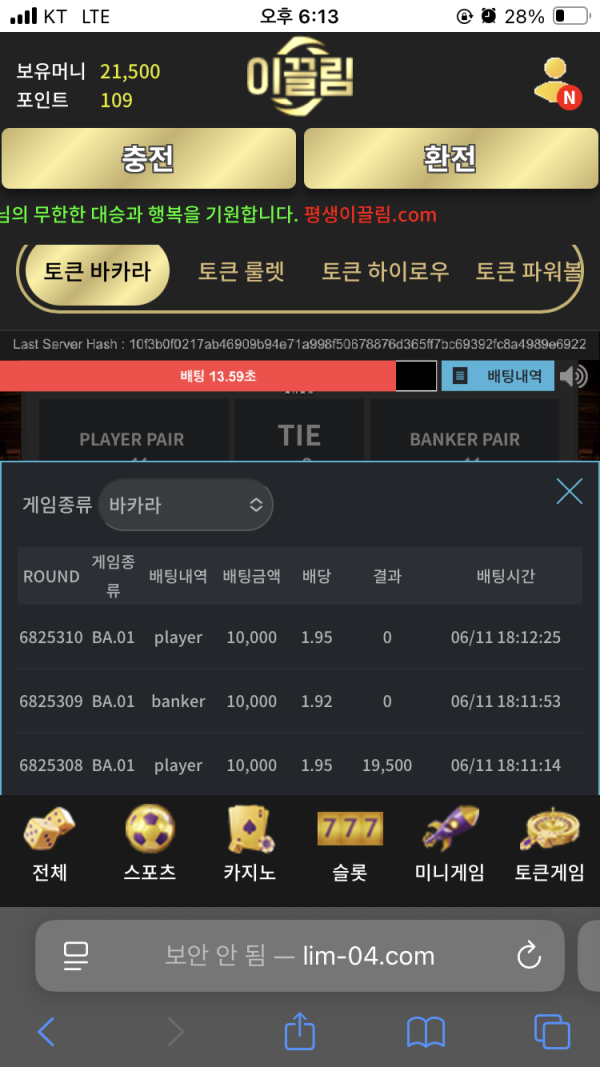Switch to the 토큰 룰렛 tab

(x=241, y=271)
